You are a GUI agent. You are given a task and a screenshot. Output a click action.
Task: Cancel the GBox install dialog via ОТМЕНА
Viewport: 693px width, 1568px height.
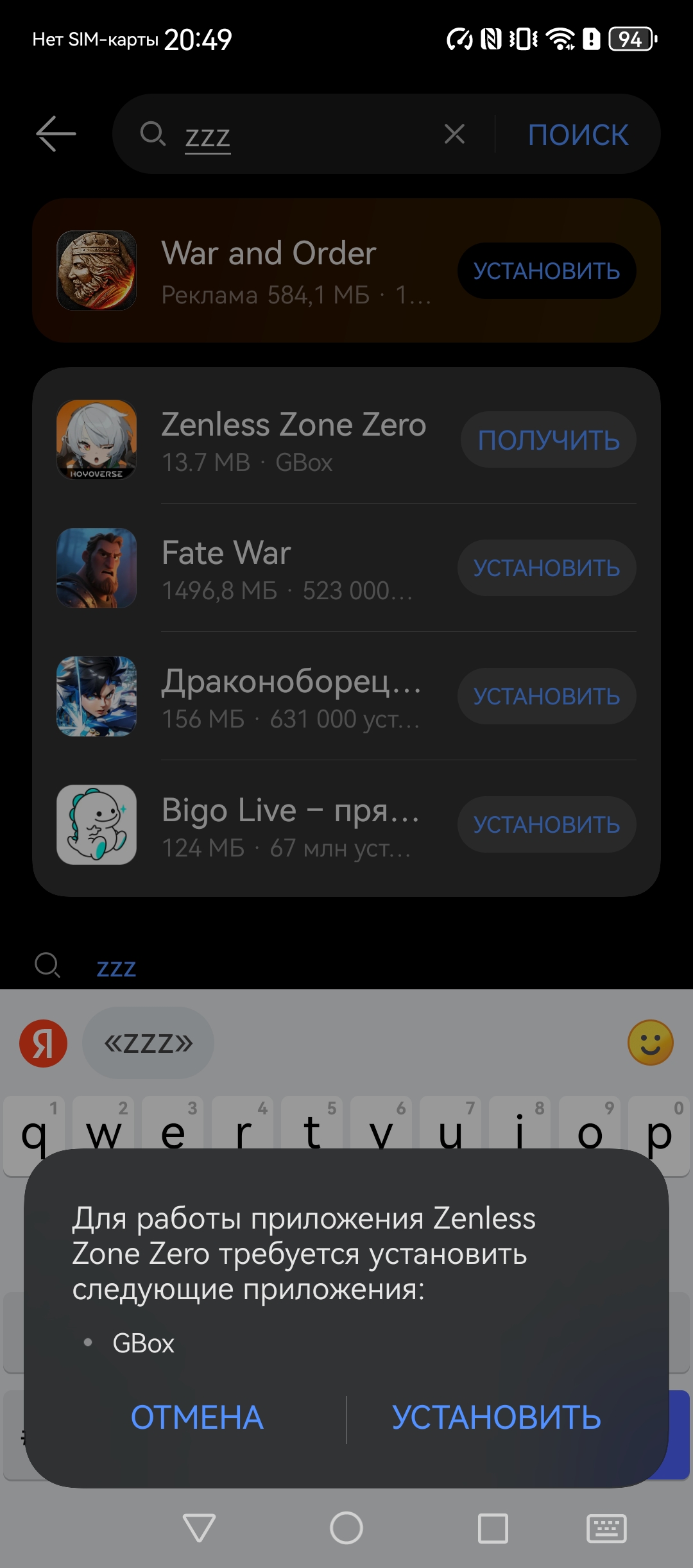click(197, 1417)
